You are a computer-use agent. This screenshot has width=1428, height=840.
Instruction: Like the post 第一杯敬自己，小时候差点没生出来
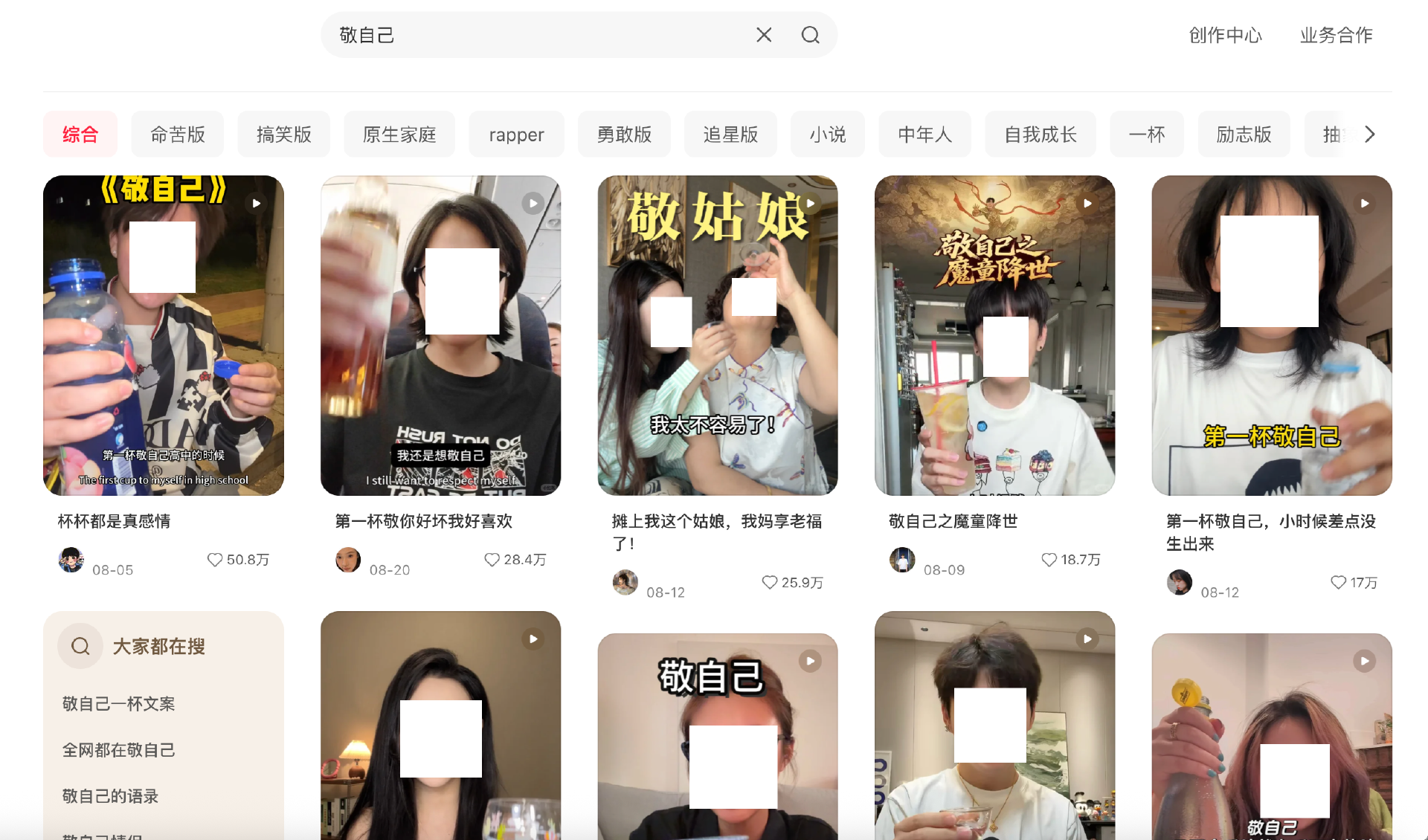[x=1338, y=583]
